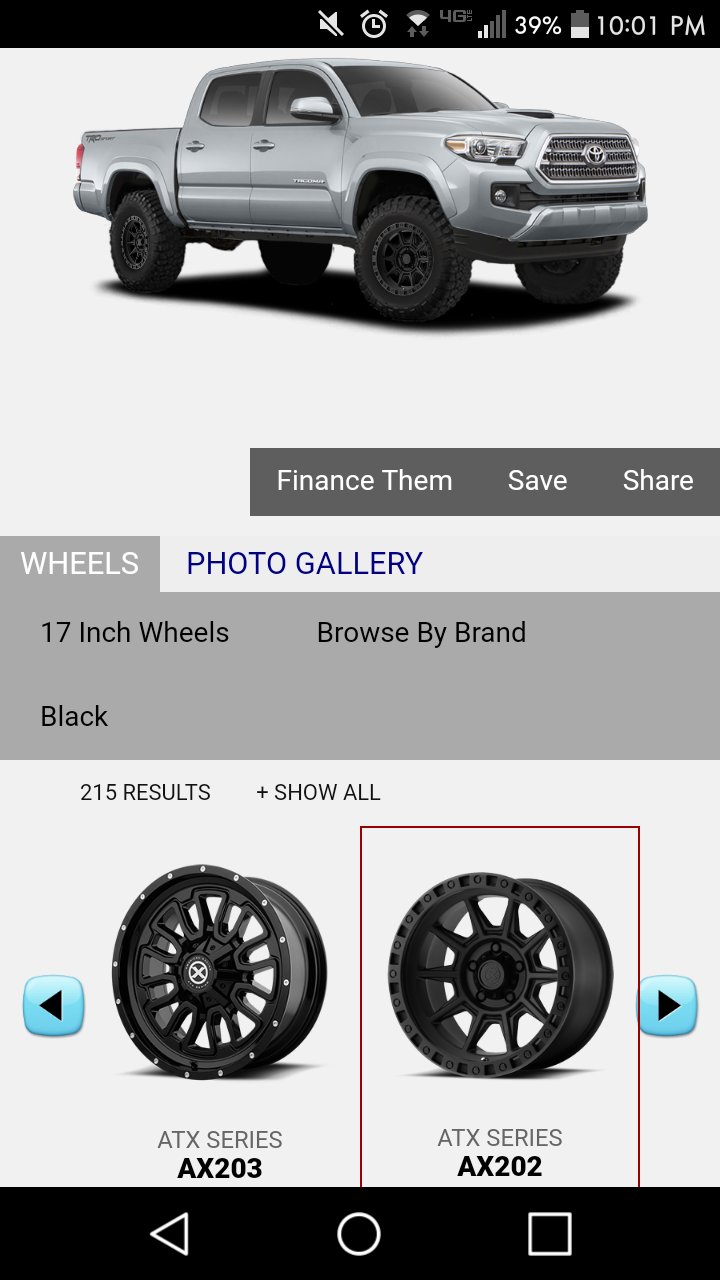Select Browse By Brand
This screenshot has width=720, height=1280.
point(421,633)
